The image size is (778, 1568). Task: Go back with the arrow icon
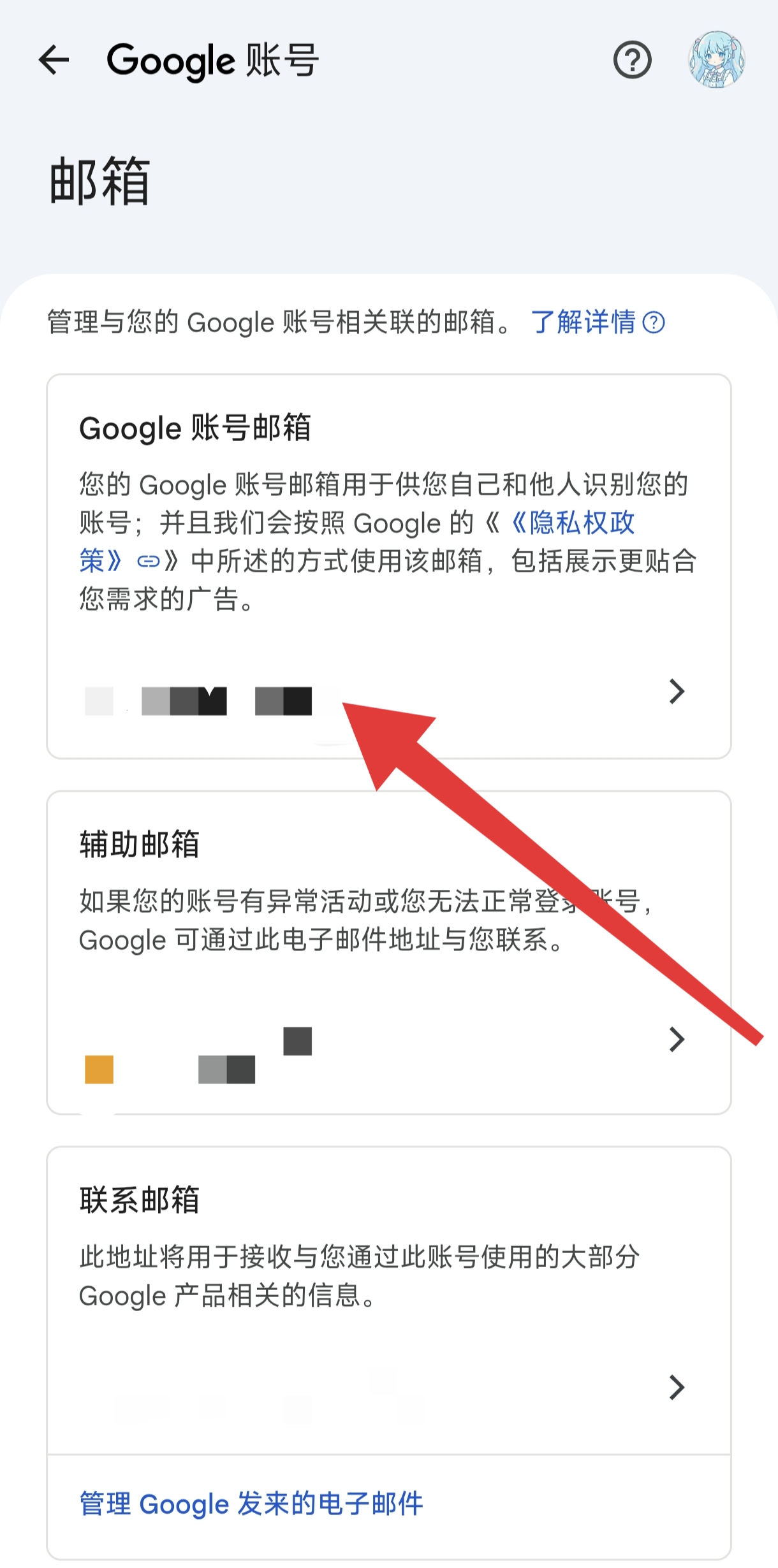pyautogui.click(x=54, y=61)
